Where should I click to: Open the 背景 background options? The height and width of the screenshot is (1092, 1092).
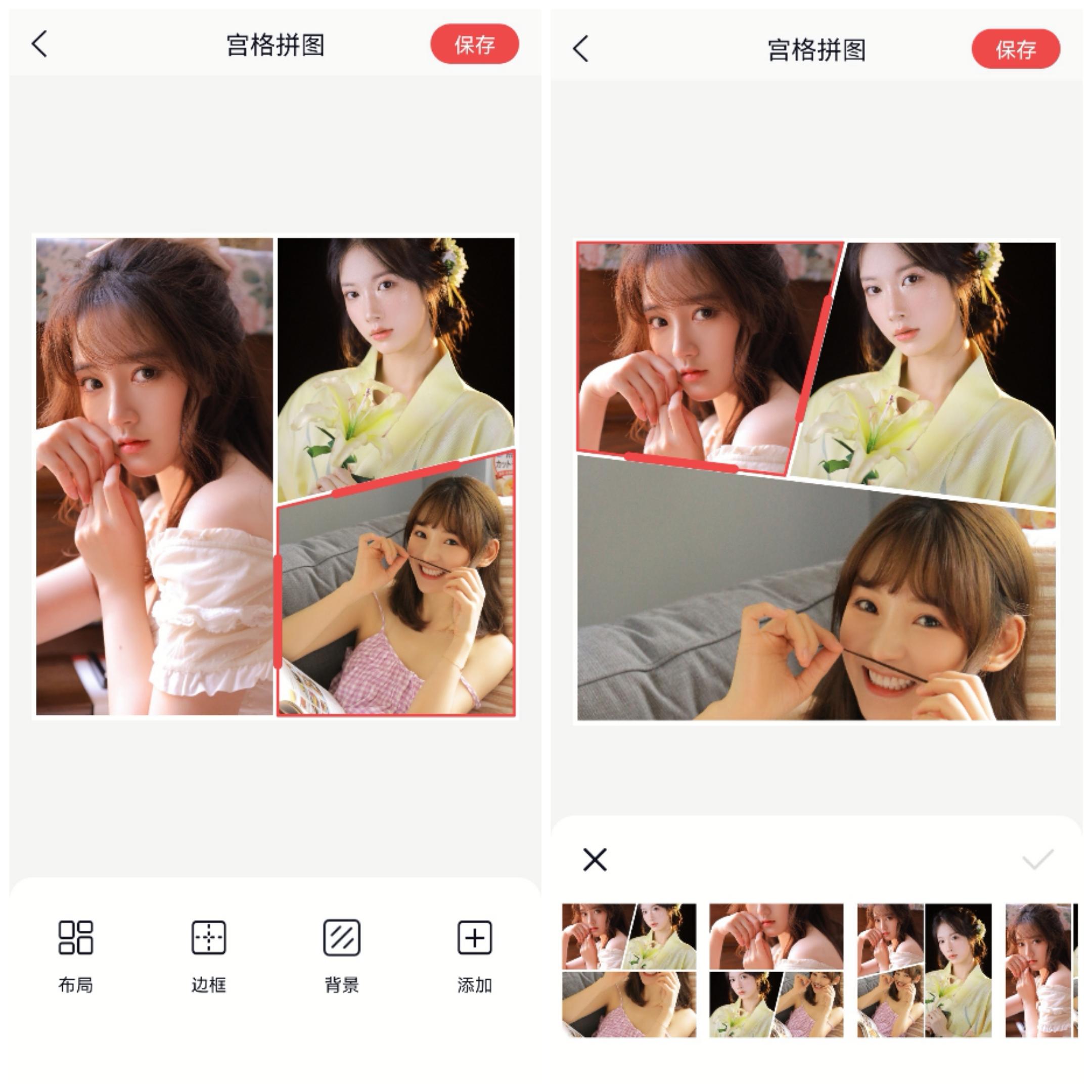341,955
